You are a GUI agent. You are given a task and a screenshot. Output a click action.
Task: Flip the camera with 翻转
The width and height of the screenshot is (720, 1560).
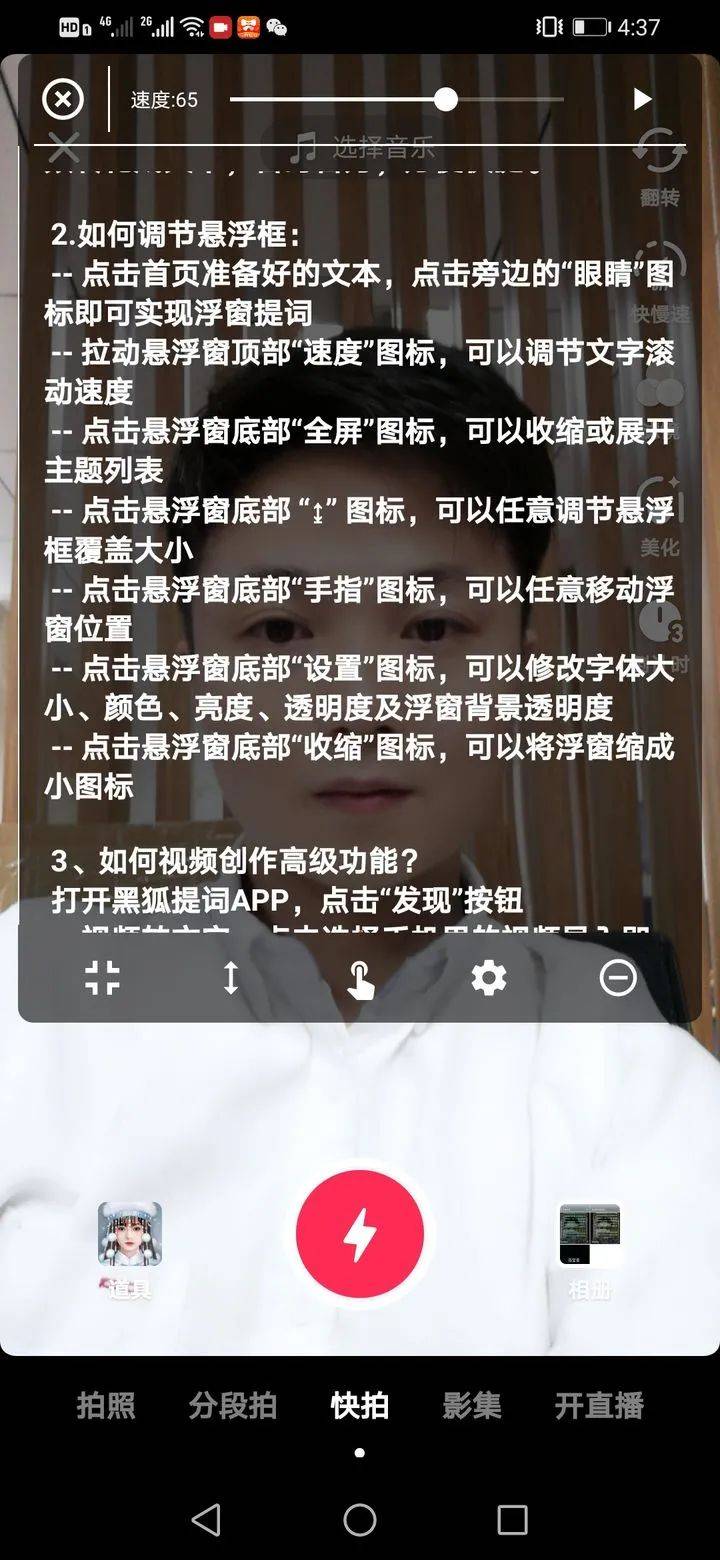point(660,168)
